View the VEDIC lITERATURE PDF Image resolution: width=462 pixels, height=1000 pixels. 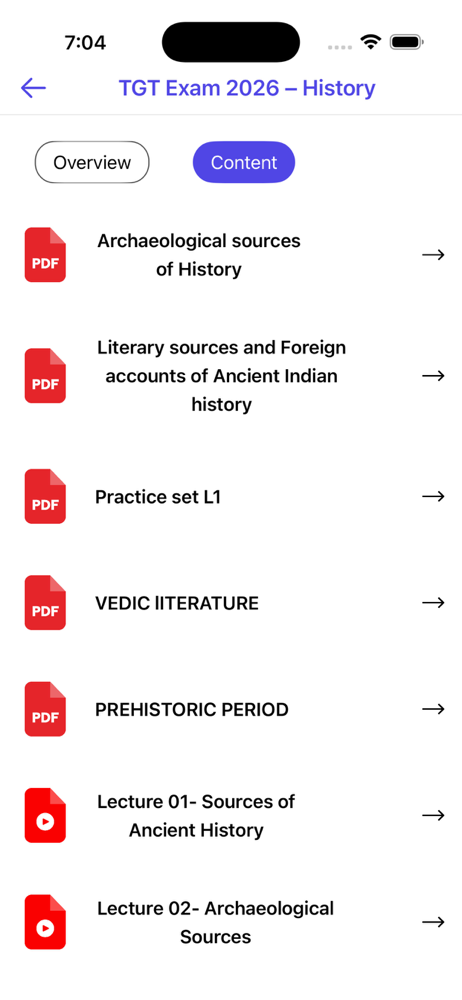pyautogui.click(x=231, y=603)
